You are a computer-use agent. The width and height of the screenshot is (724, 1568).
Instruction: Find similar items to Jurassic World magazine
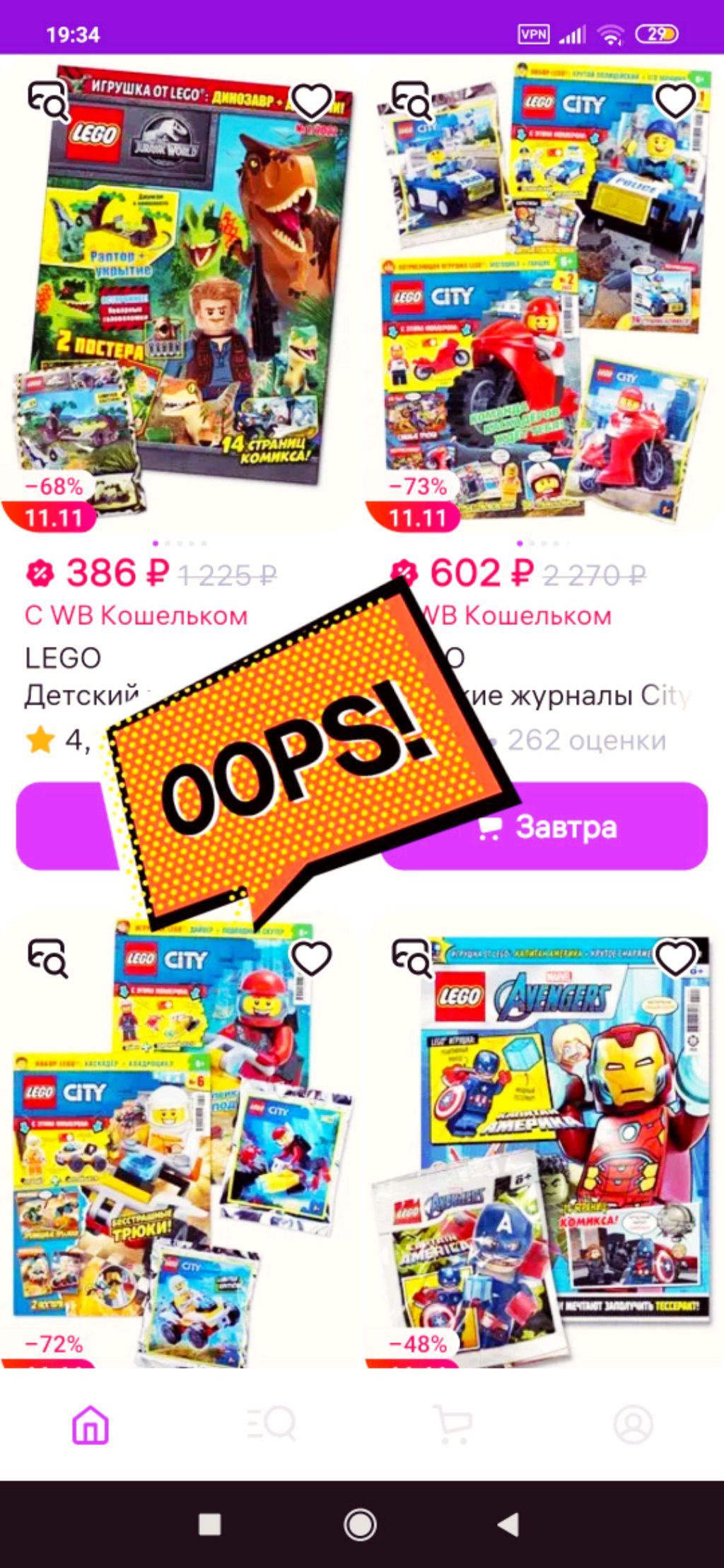coord(48,101)
